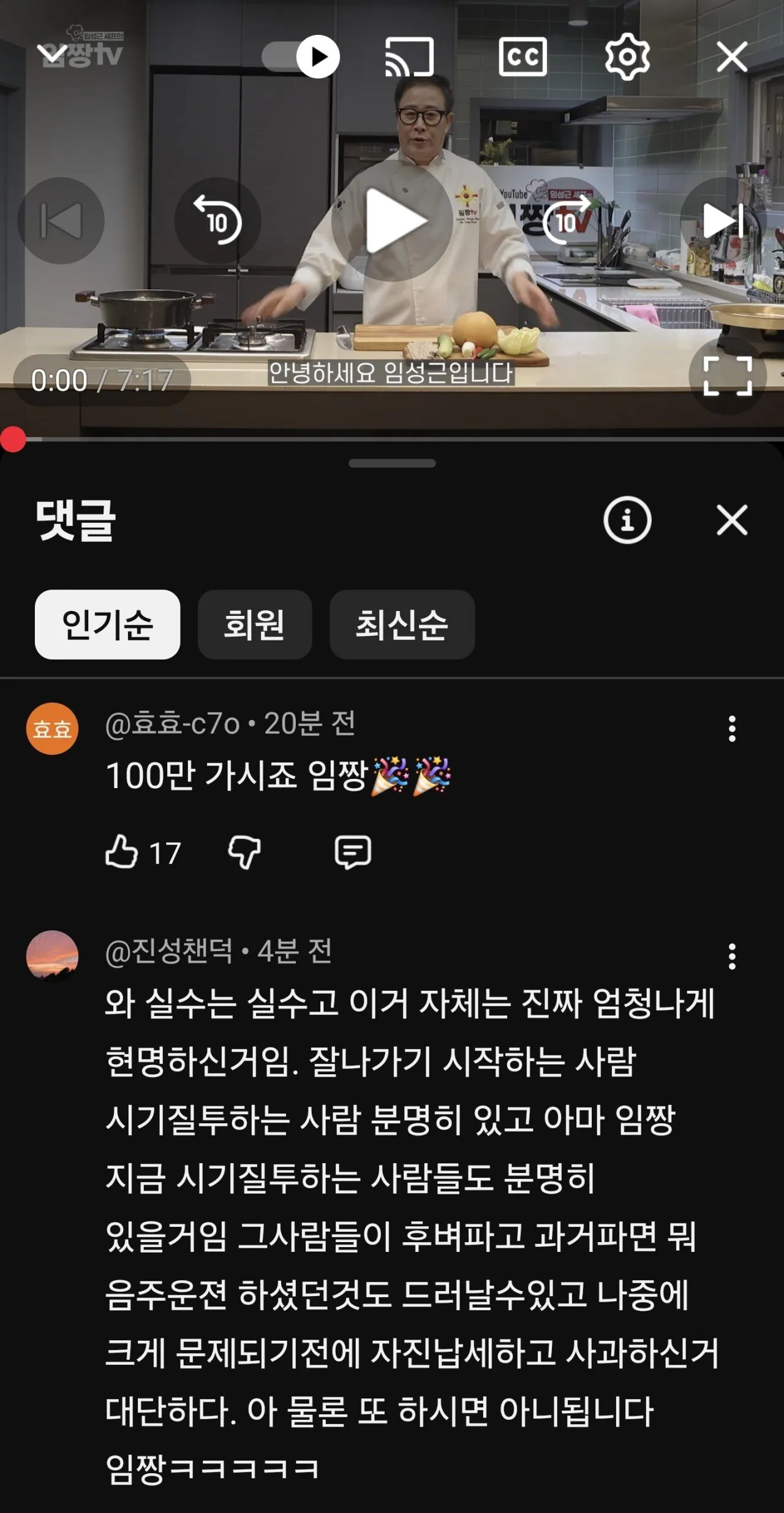The height and width of the screenshot is (1513, 784).
Task: Open the comments info icon
Action: (x=627, y=520)
